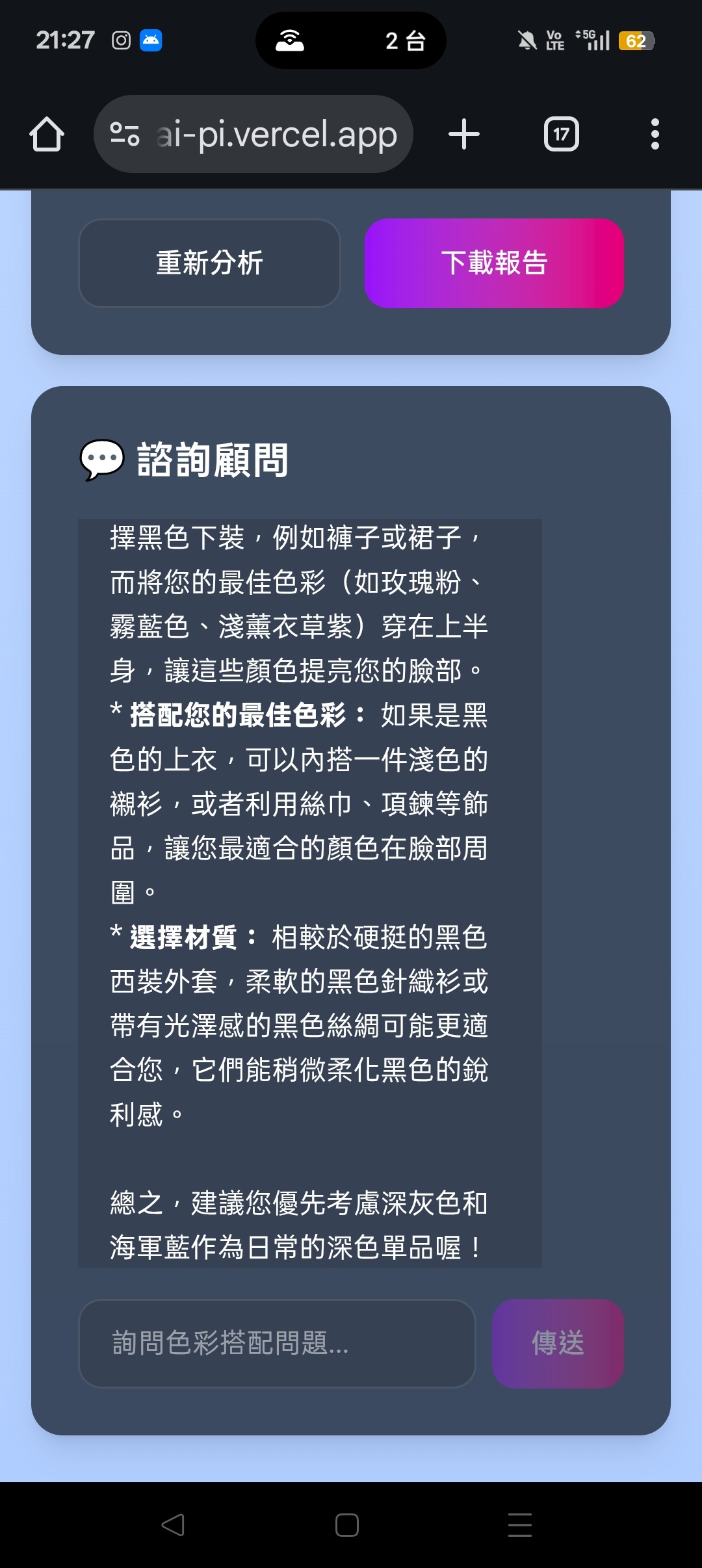Open recent apps from navigation bar

pyautogui.click(x=519, y=1524)
